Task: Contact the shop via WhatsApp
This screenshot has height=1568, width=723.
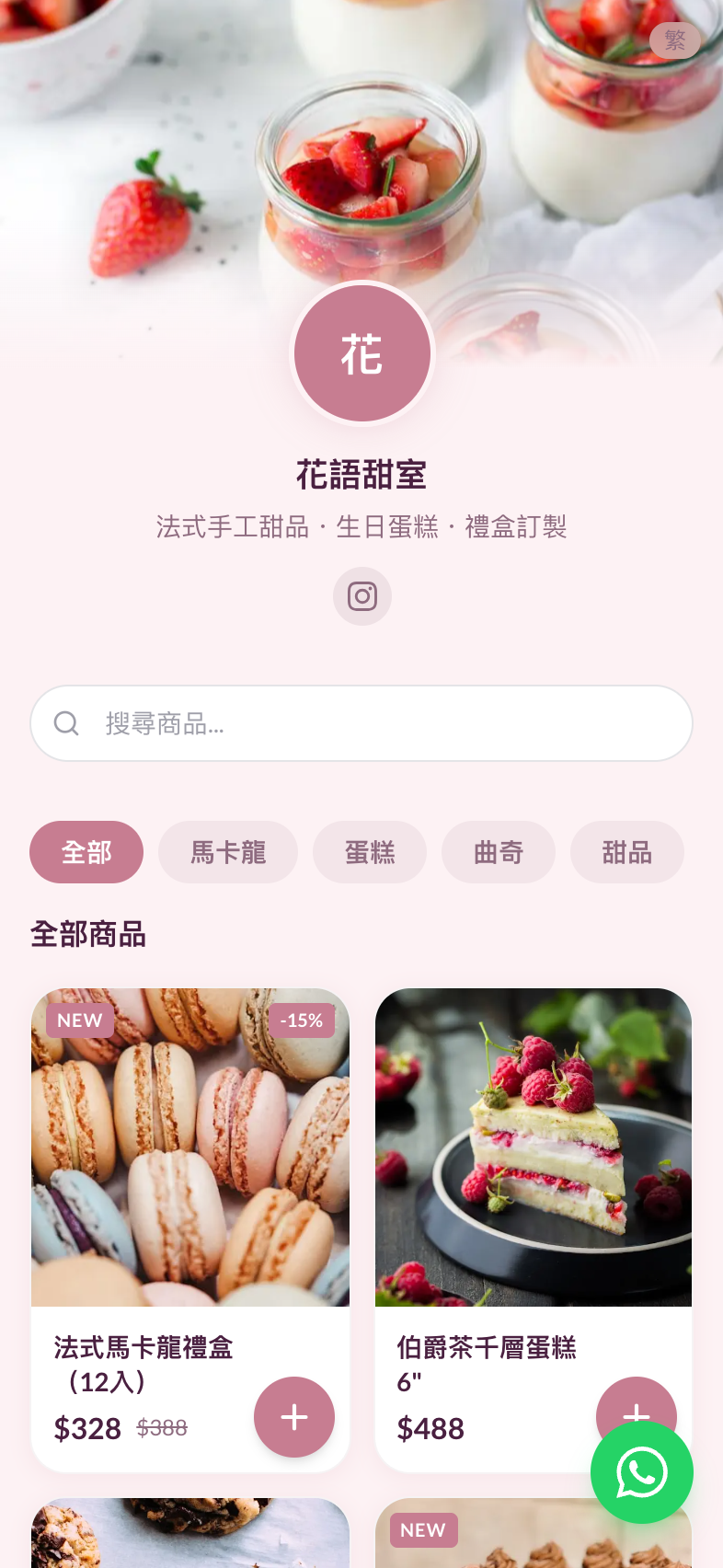Action: click(x=642, y=1472)
